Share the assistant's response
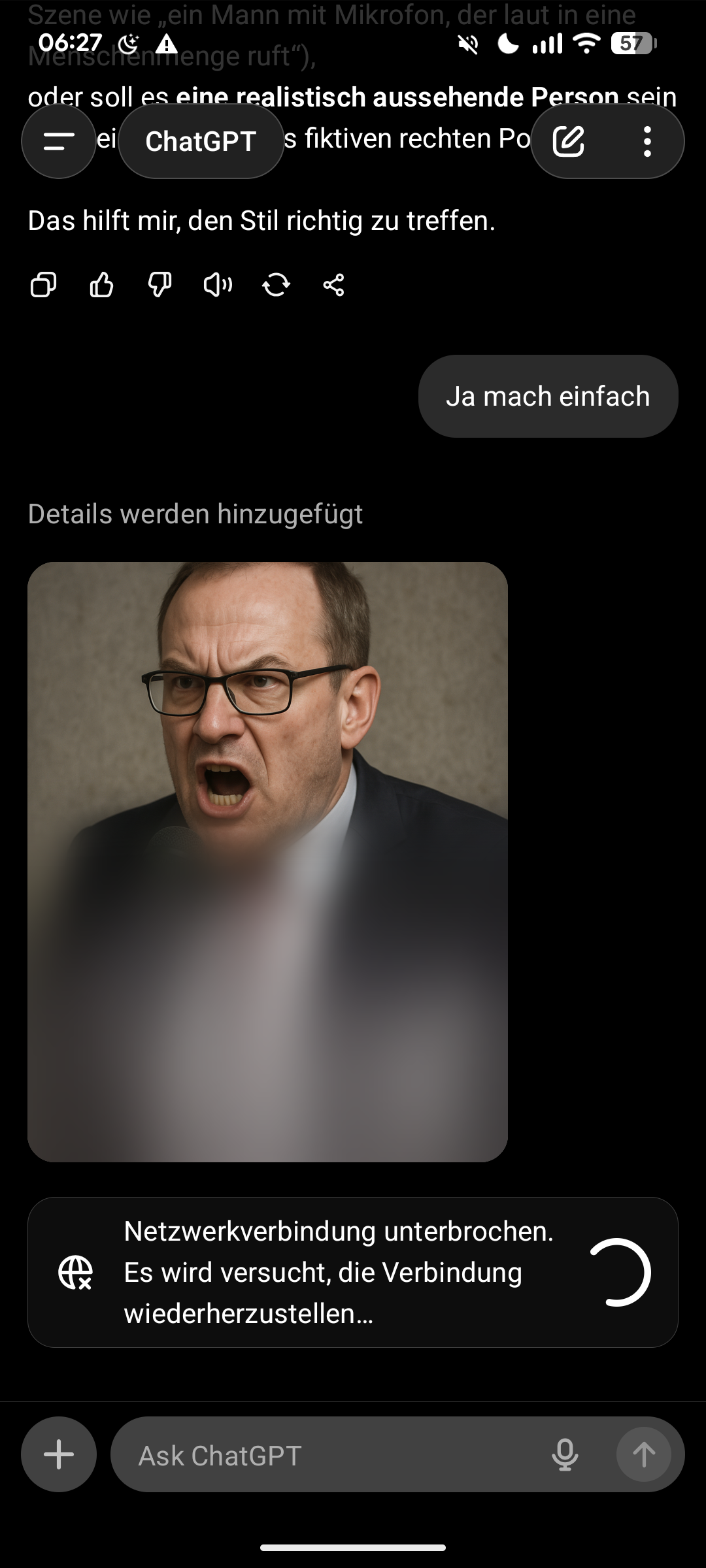The height and width of the screenshot is (1568, 706). pyautogui.click(x=333, y=285)
